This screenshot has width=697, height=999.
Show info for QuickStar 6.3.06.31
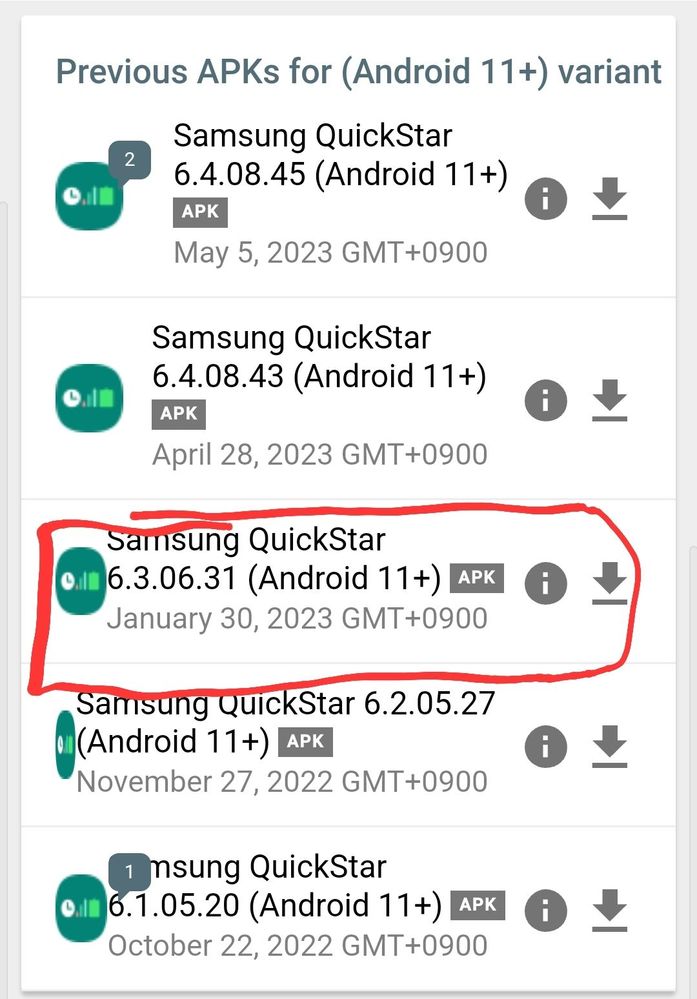pyautogui.click(x=546, y=583)
